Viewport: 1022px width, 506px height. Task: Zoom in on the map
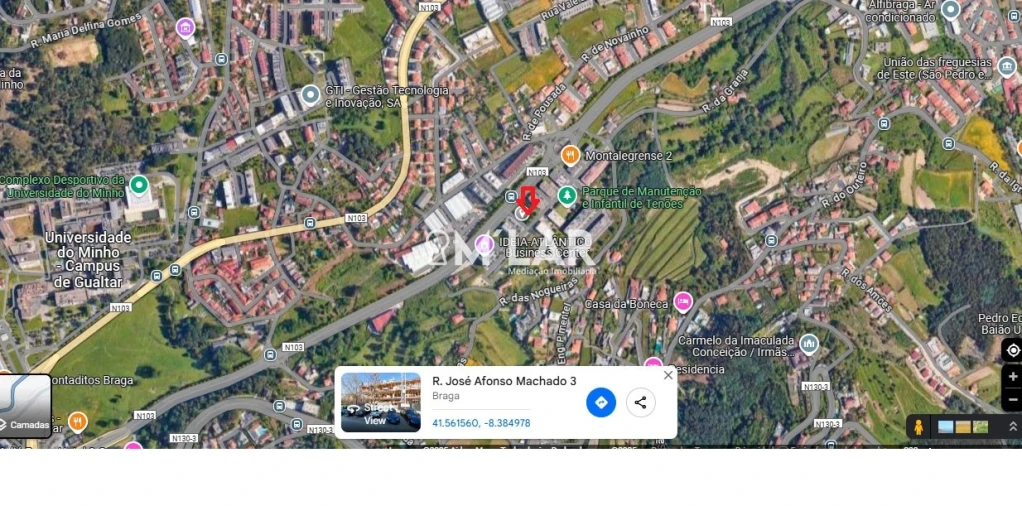pyautogui.click(x=1012, y=377)
